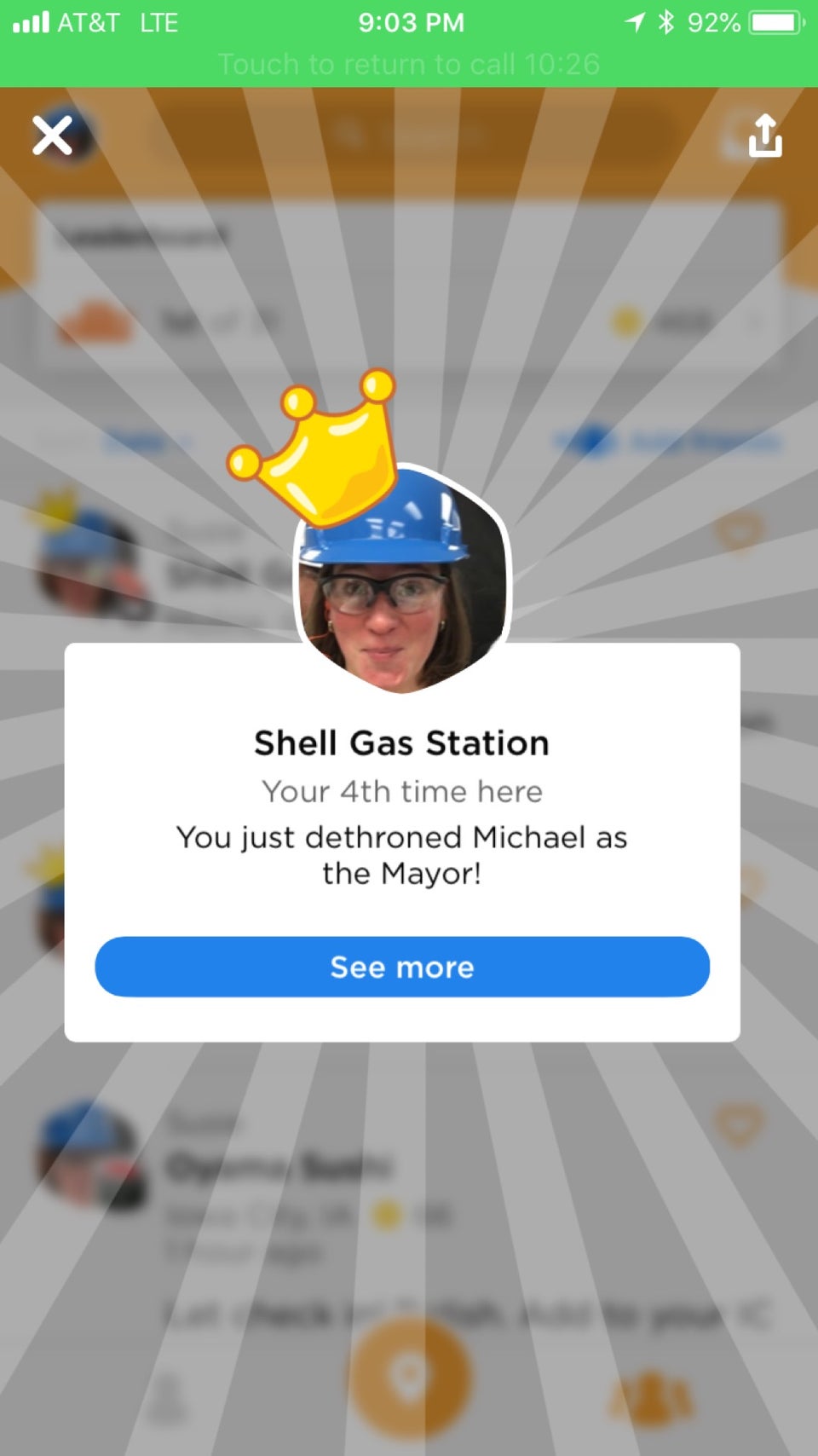Viewport: 818px width, 1456px height.
Task: Close the mayorship popup
Action: (52, 136)
